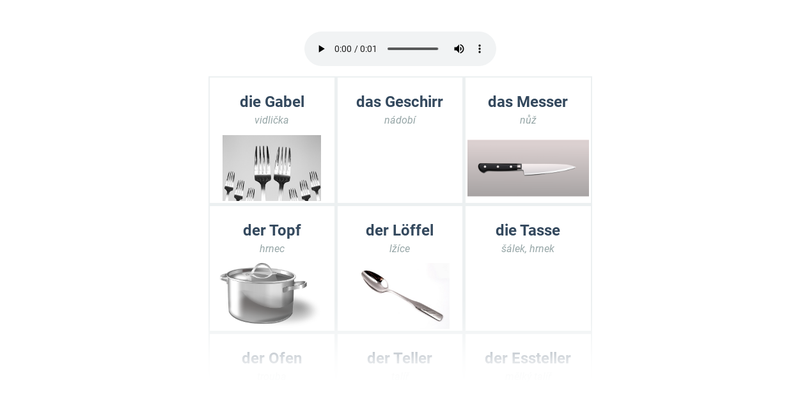Select the die Gabel card
Screen dimensions: 800x400
click(x=272, y=140)
